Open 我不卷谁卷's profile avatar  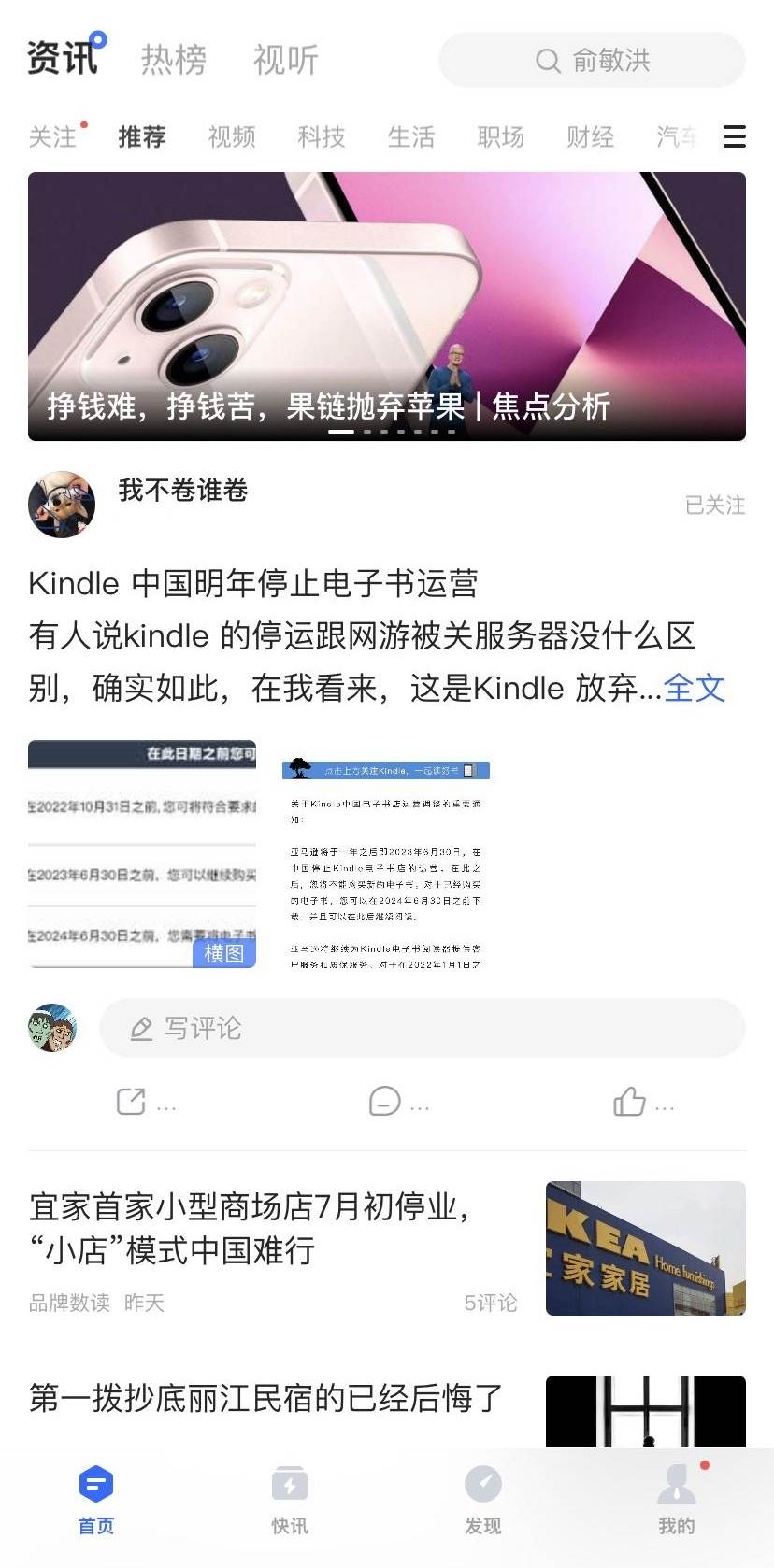pos(62,505)
